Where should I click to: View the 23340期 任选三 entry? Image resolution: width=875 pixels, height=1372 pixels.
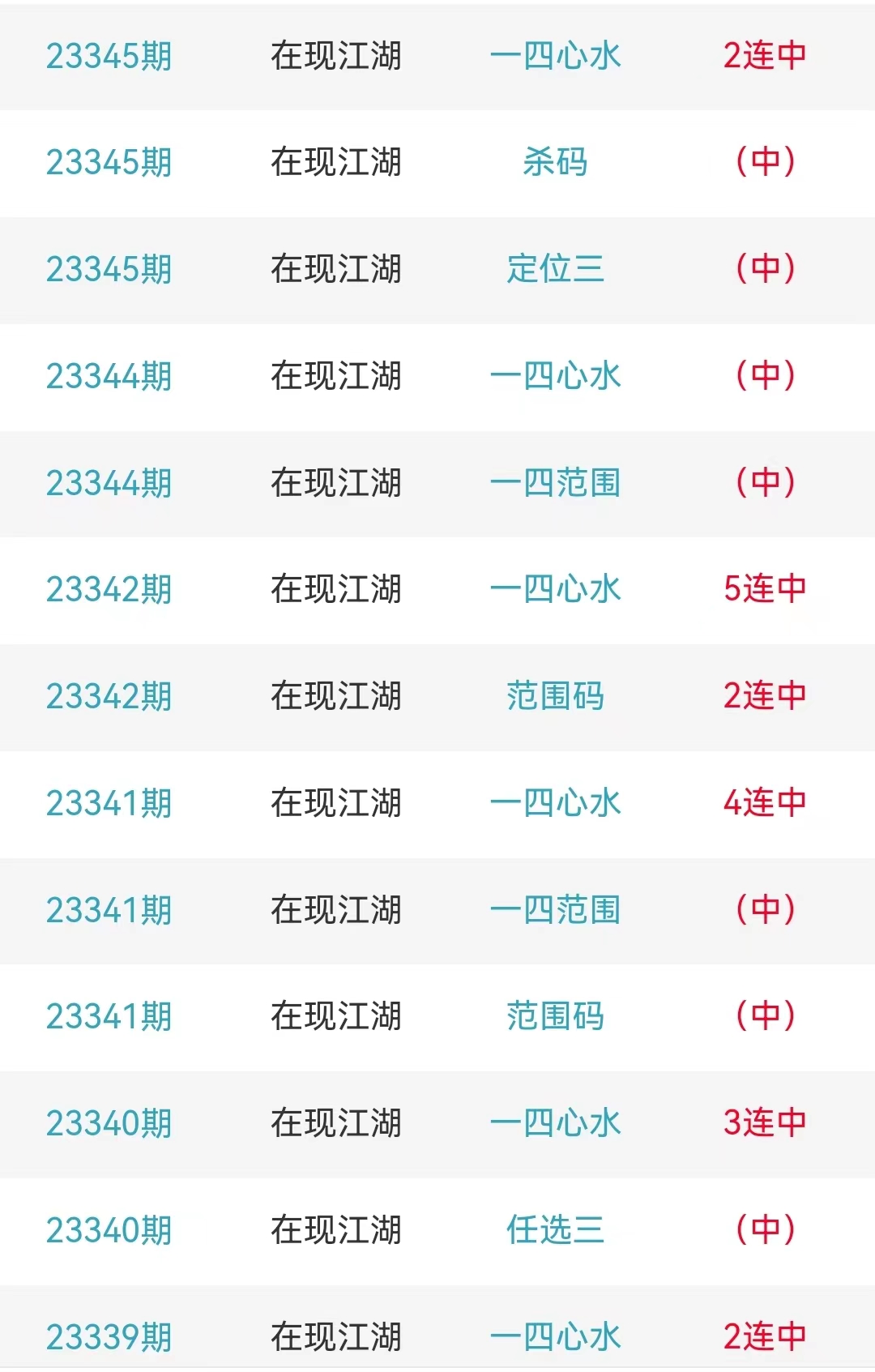coord(555,1230)
